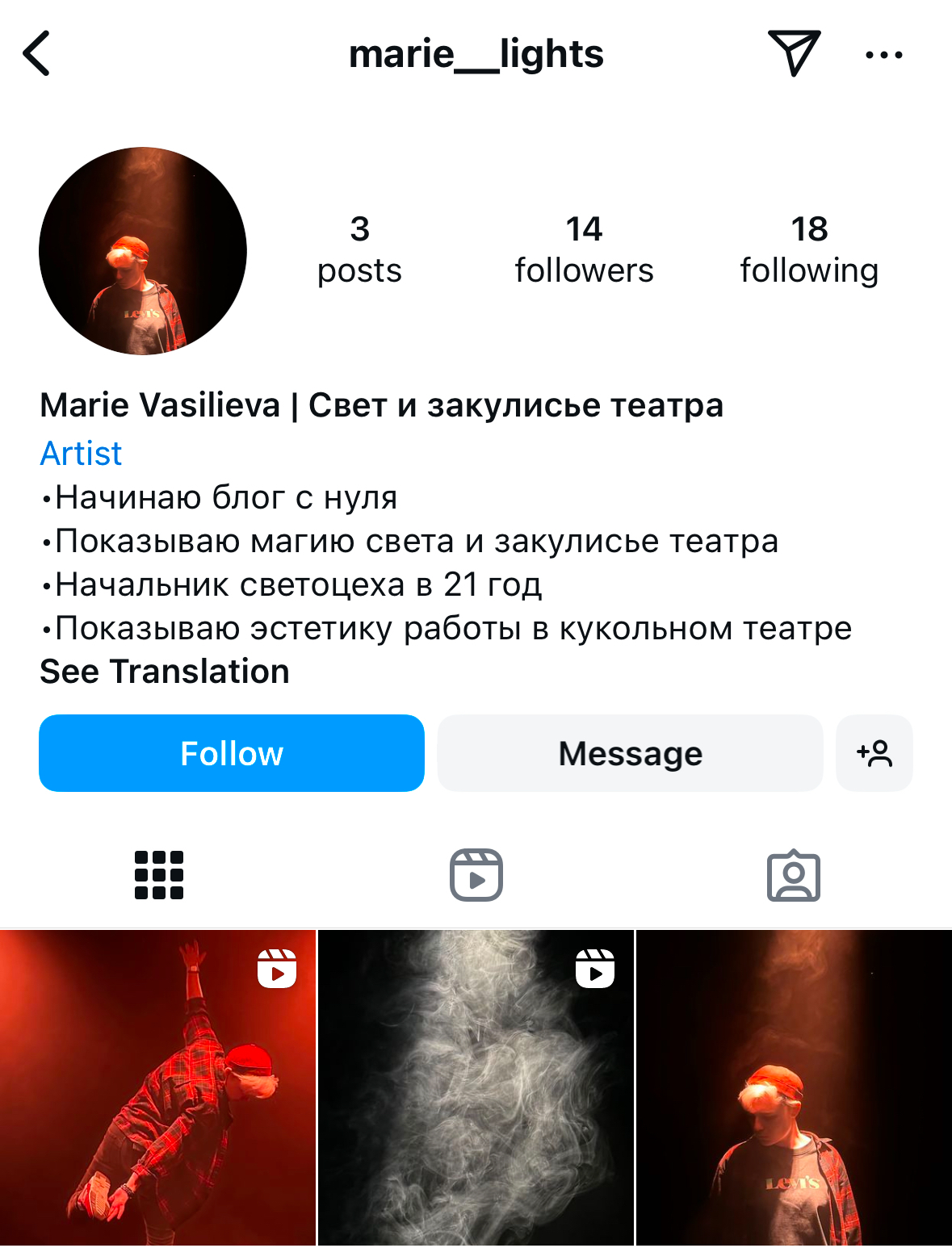Open the red-lit dancer reel
This screenshot has width=952, height=1248.
click(157, 1088)
